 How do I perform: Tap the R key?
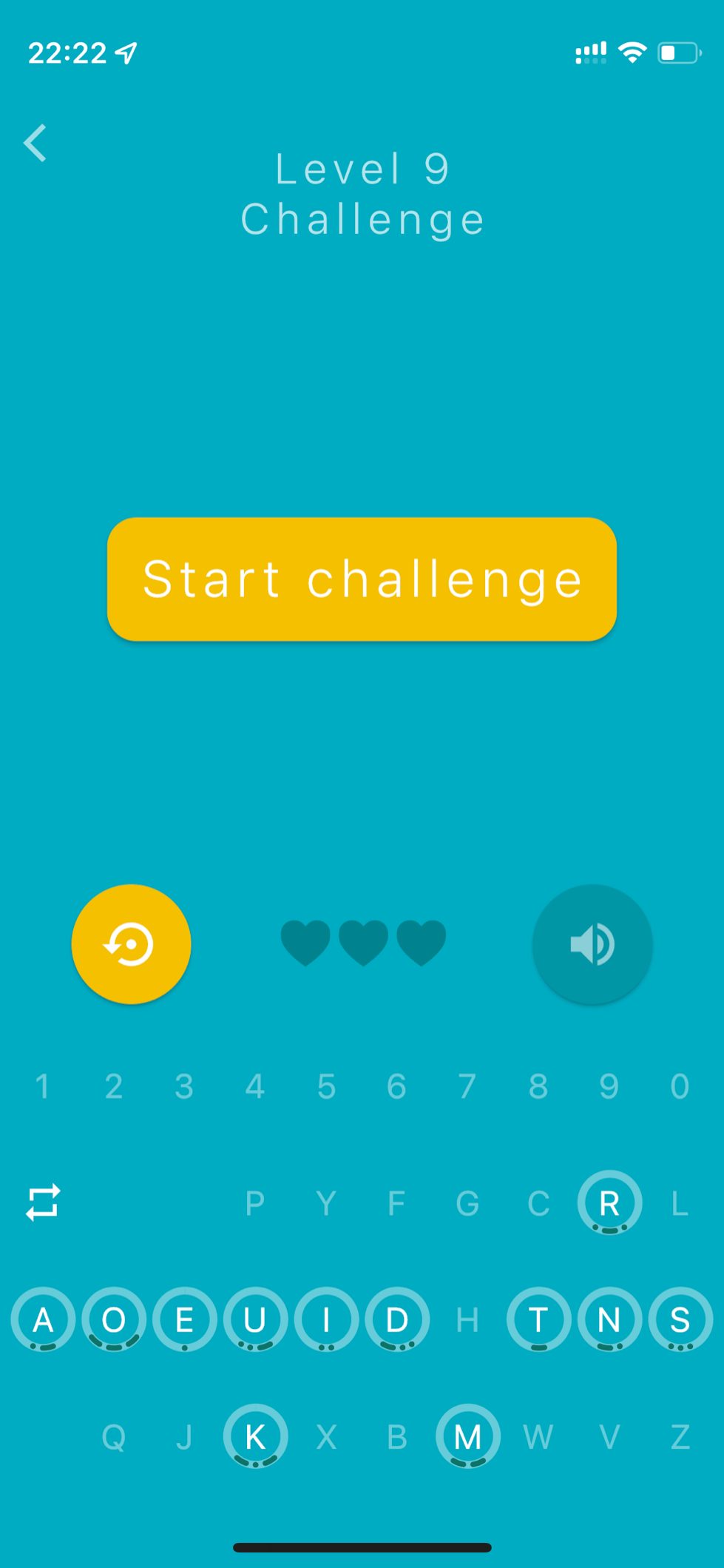tap(609, 1203)
